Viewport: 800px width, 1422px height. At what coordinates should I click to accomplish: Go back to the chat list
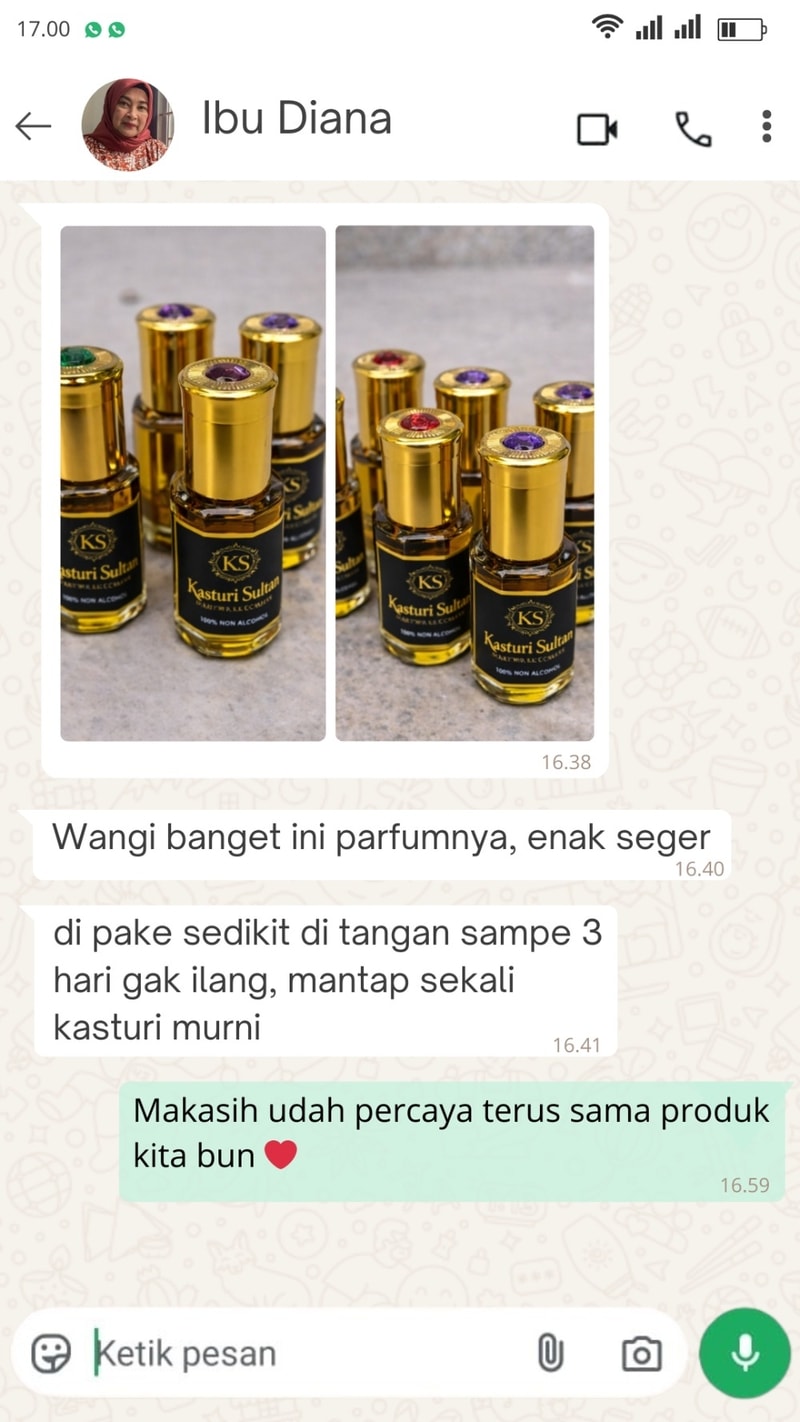33,126
